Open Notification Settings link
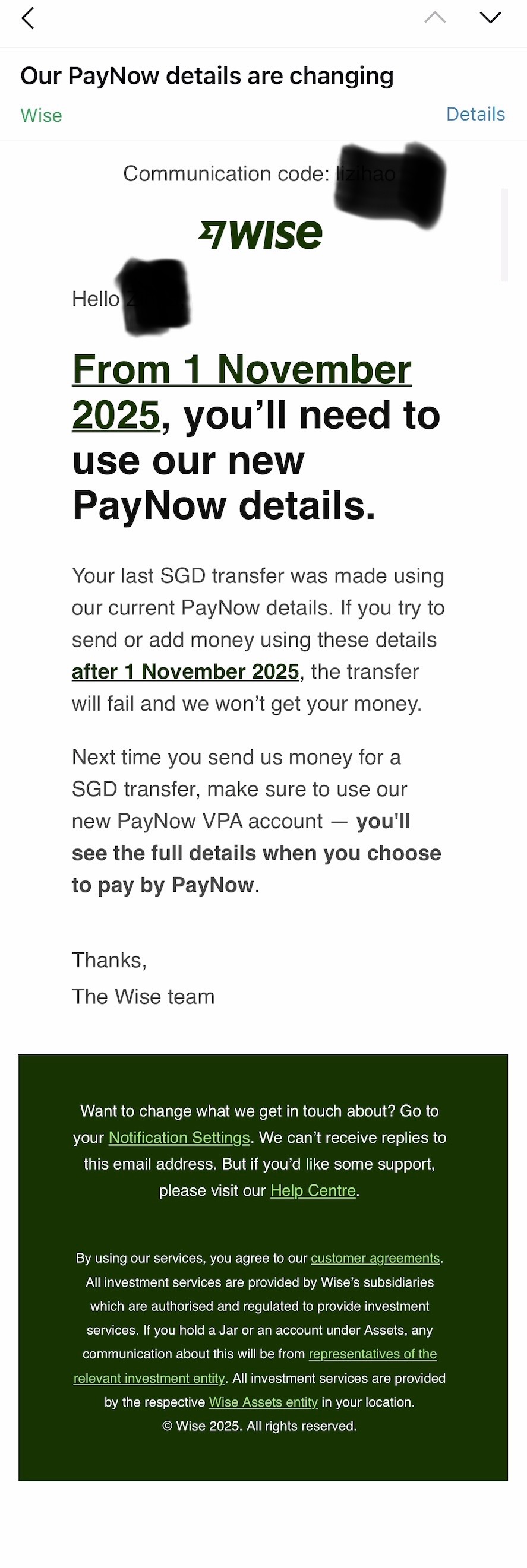The image size is (527, 1568). click(179, 1137)
